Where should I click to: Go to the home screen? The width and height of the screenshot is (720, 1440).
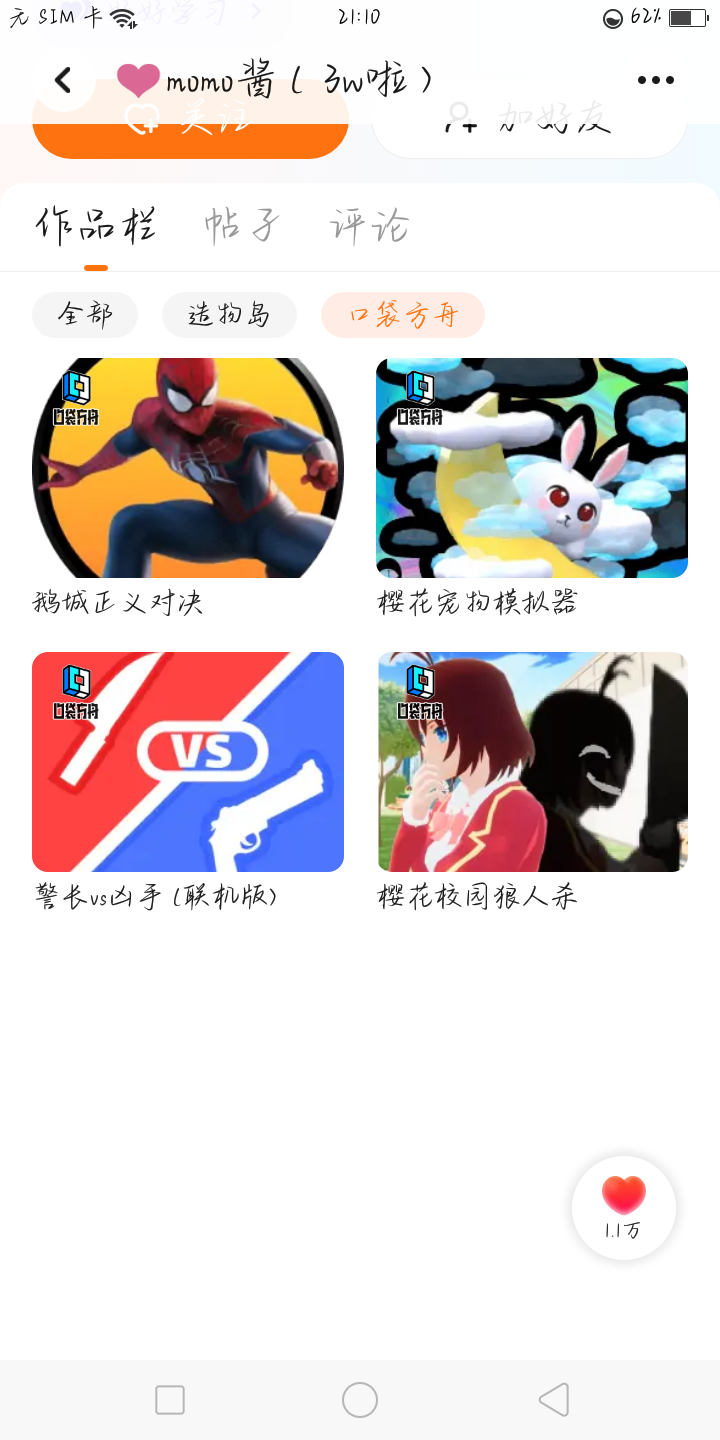(360, 1400)
